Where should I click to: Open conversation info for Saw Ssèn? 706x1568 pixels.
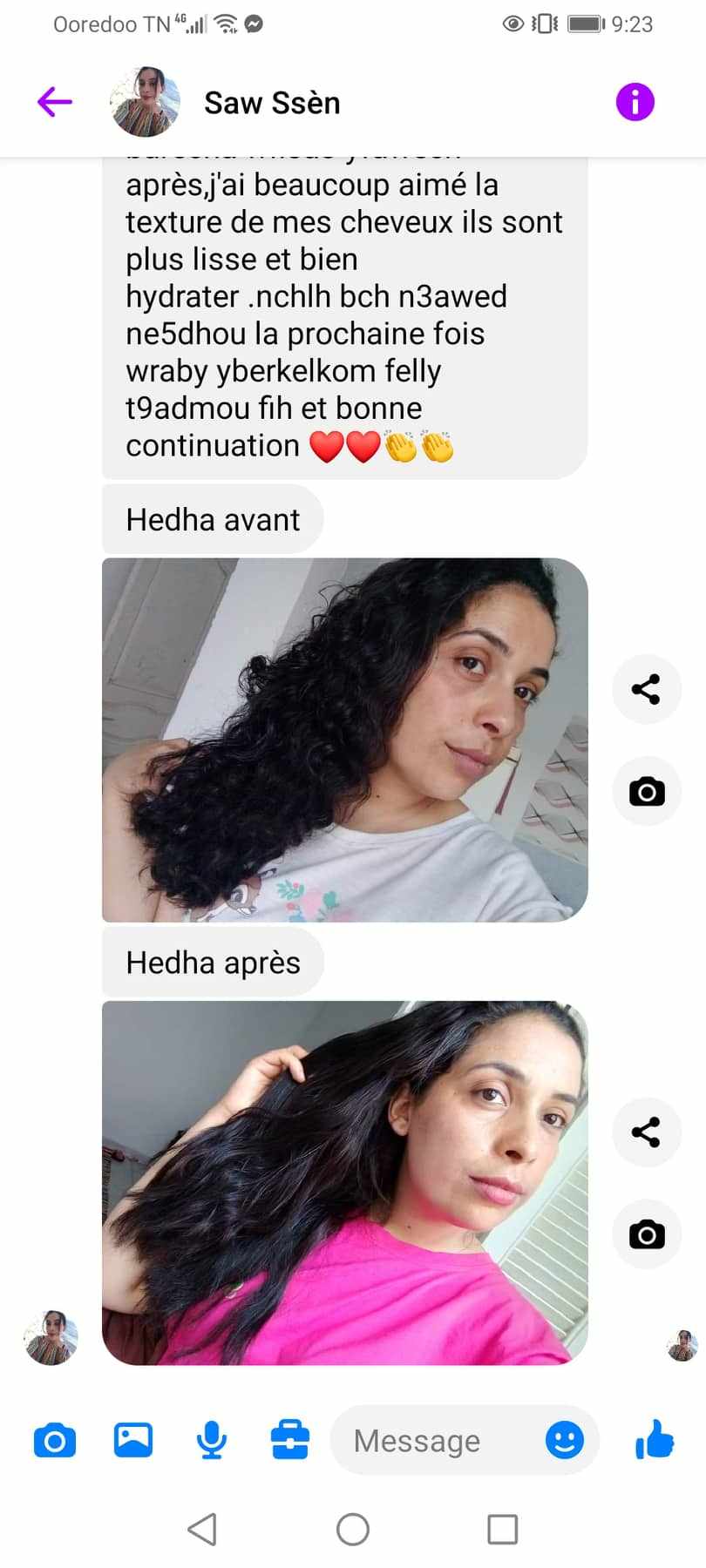tap(635, 102)
